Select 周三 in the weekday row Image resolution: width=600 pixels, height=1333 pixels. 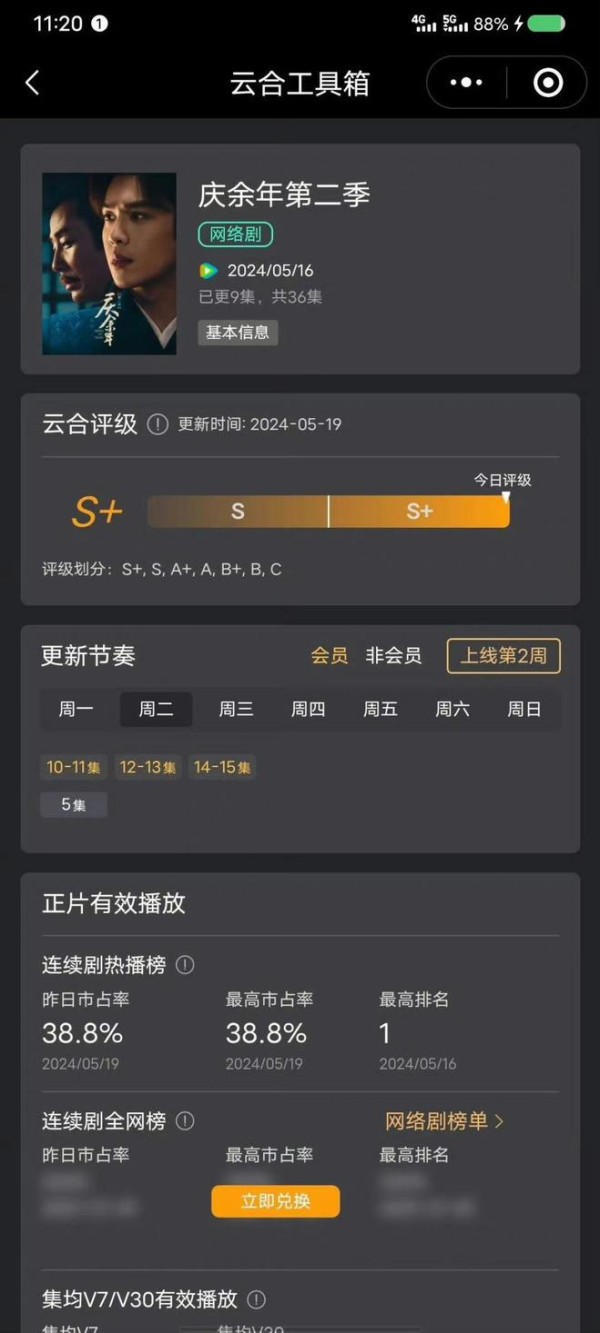(x=236, y=709)
